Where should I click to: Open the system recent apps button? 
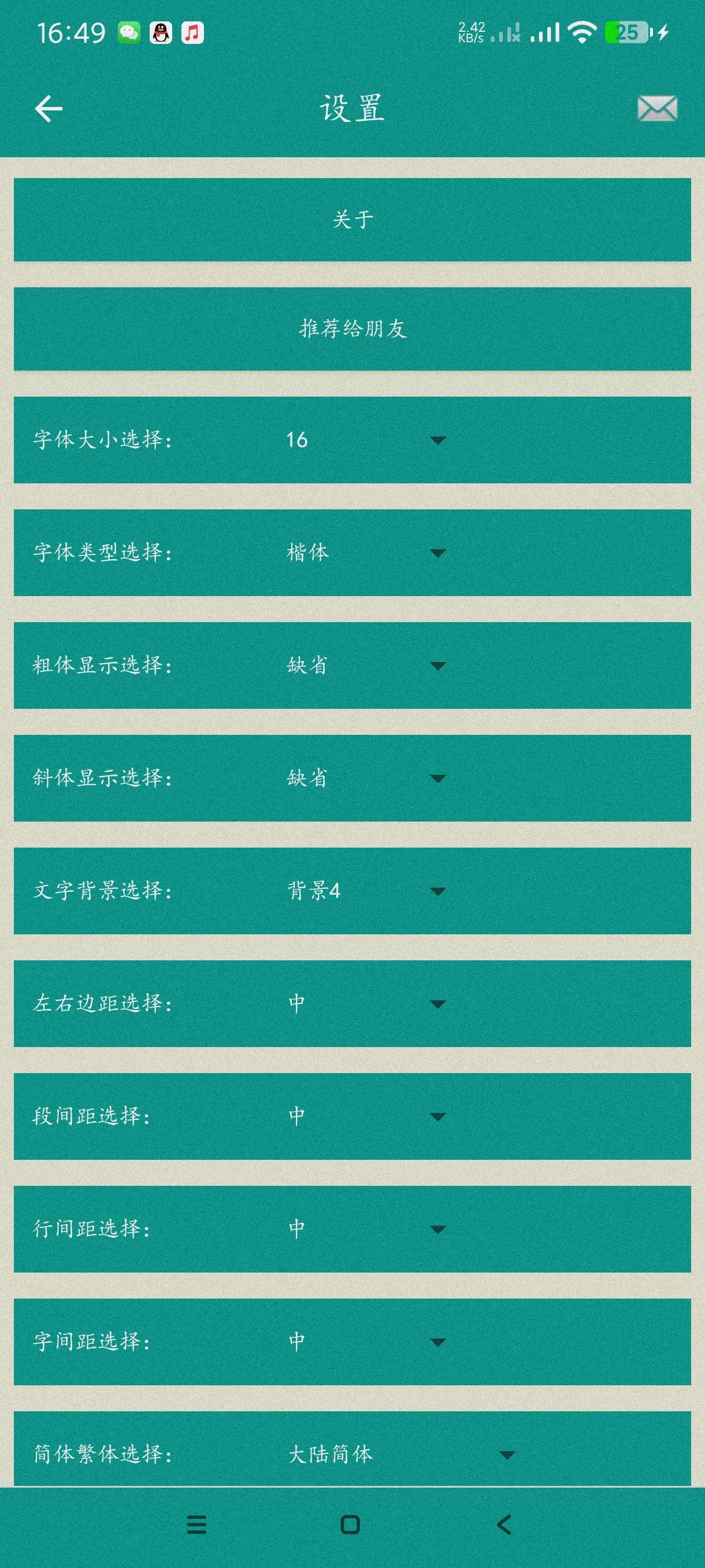tap(196, 1525)
